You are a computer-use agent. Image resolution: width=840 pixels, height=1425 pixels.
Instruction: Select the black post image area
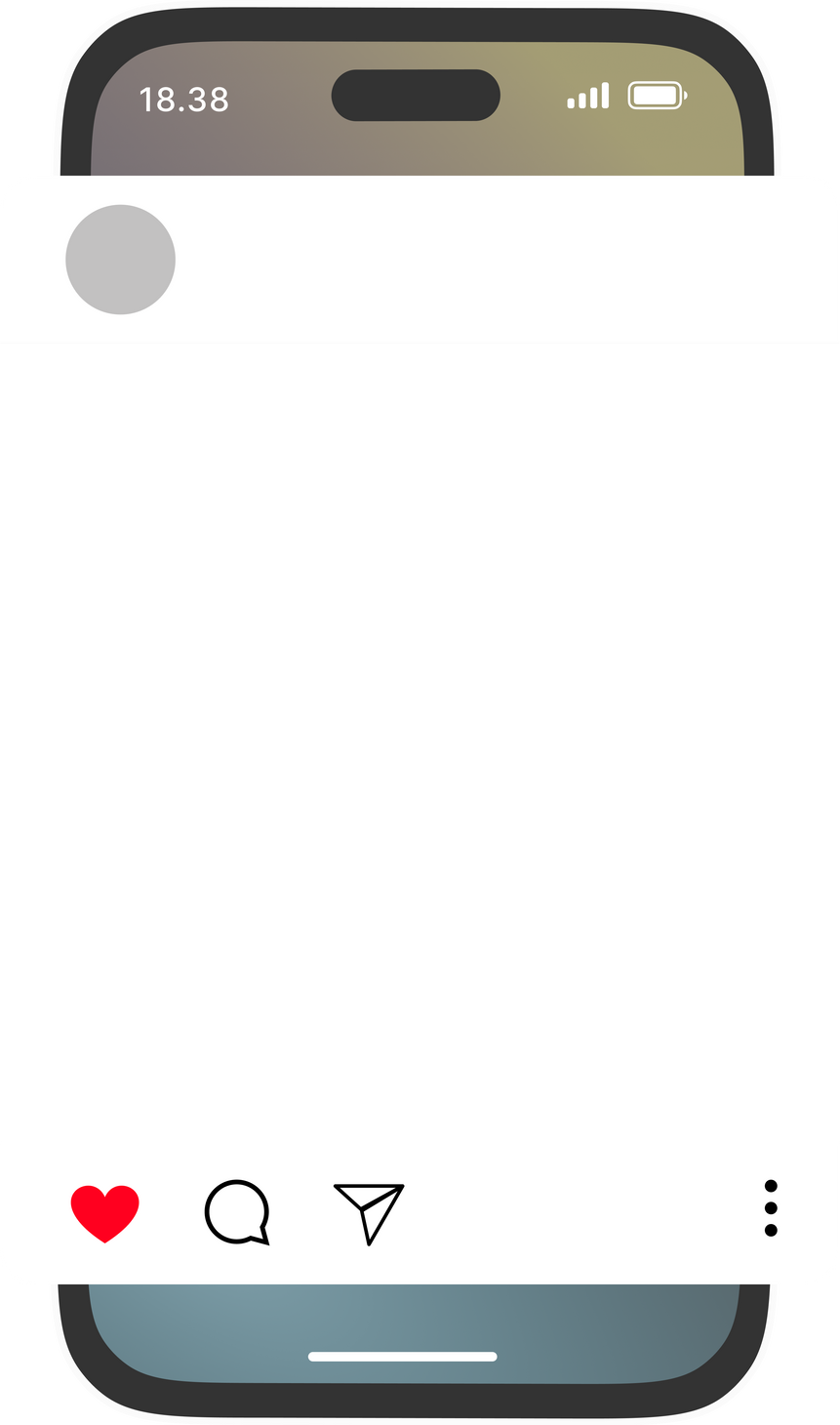pyautogui.click(x=420, y=742)
